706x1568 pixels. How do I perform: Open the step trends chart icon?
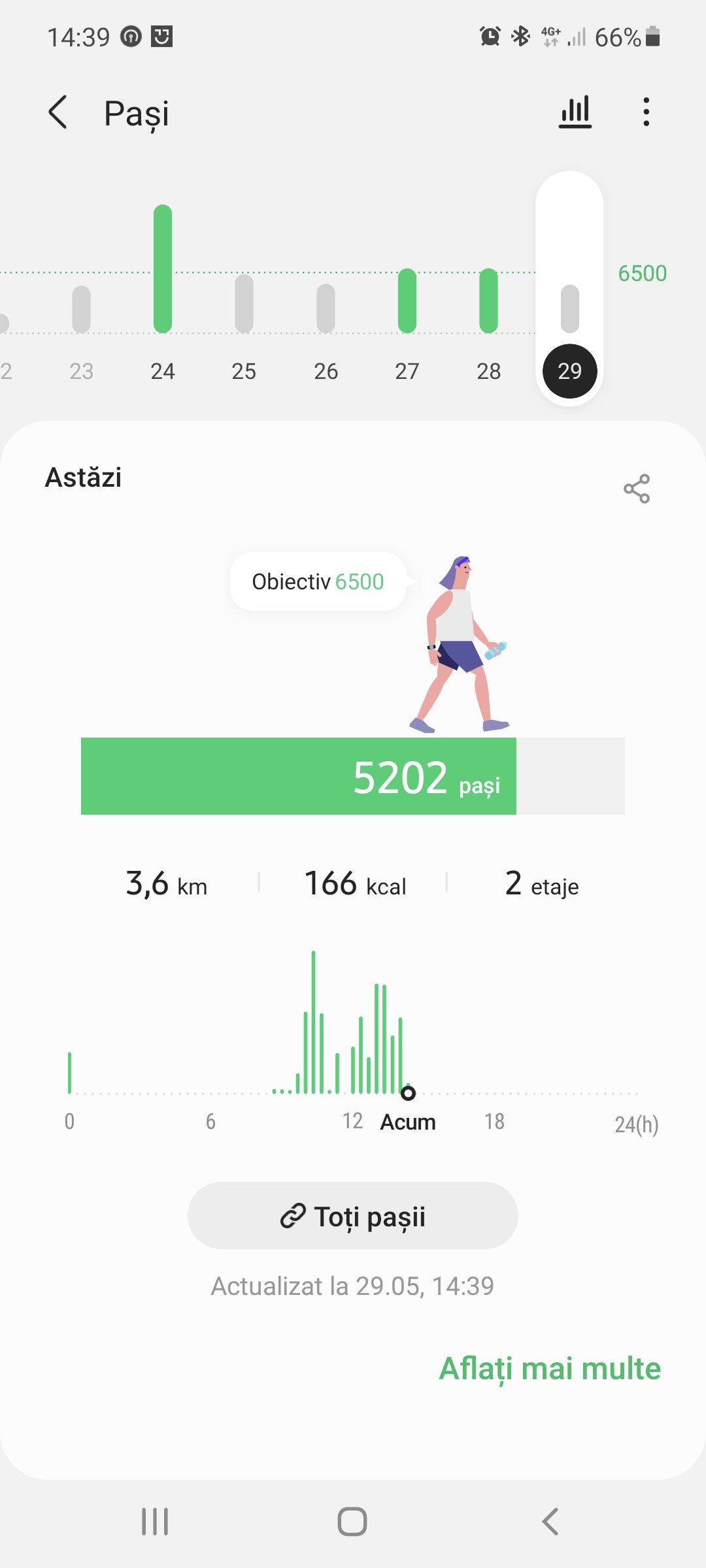pyautogui.click(x=575, y=112)
